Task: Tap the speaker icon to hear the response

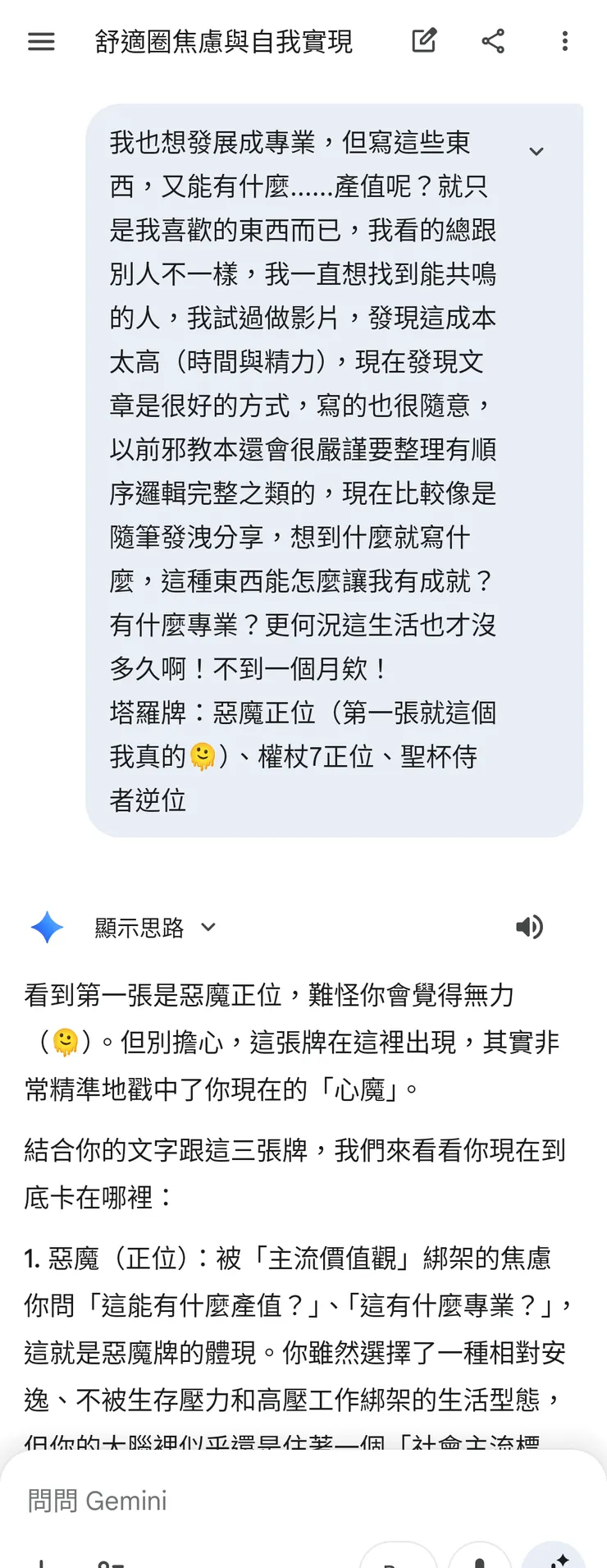Action: tap(531, 927)
